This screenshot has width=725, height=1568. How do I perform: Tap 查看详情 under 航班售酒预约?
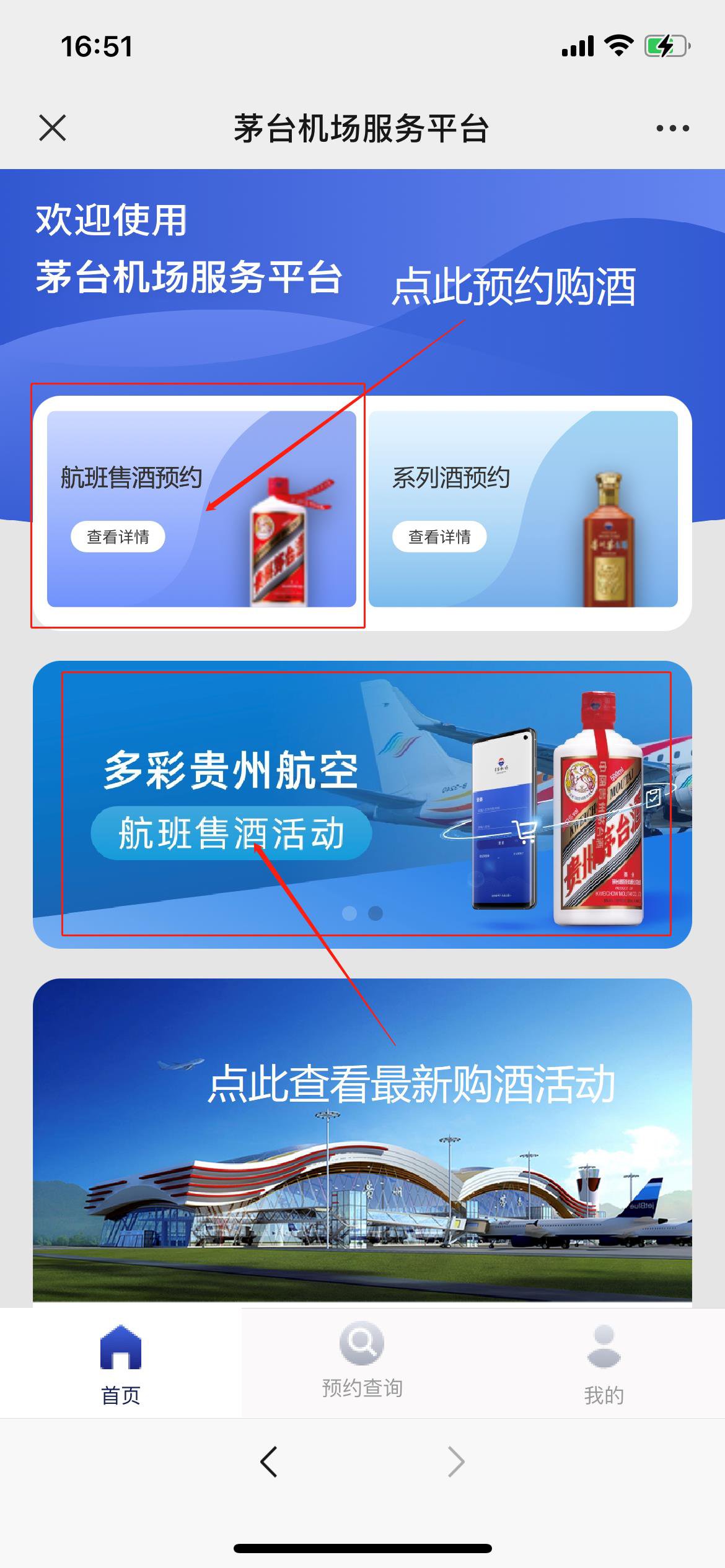click(118, 536)
